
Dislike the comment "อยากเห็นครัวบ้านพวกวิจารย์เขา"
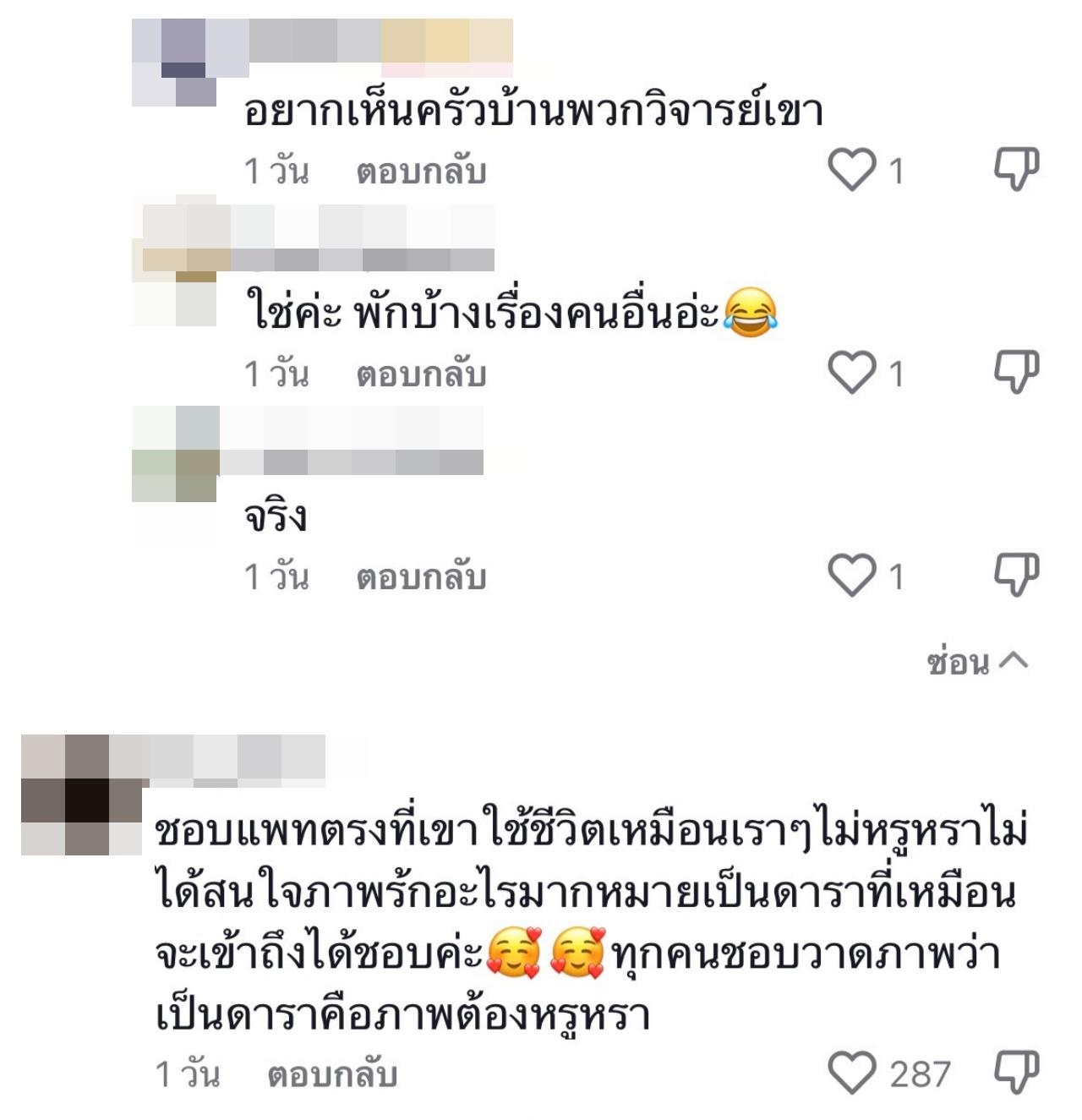click(1015, 170)
